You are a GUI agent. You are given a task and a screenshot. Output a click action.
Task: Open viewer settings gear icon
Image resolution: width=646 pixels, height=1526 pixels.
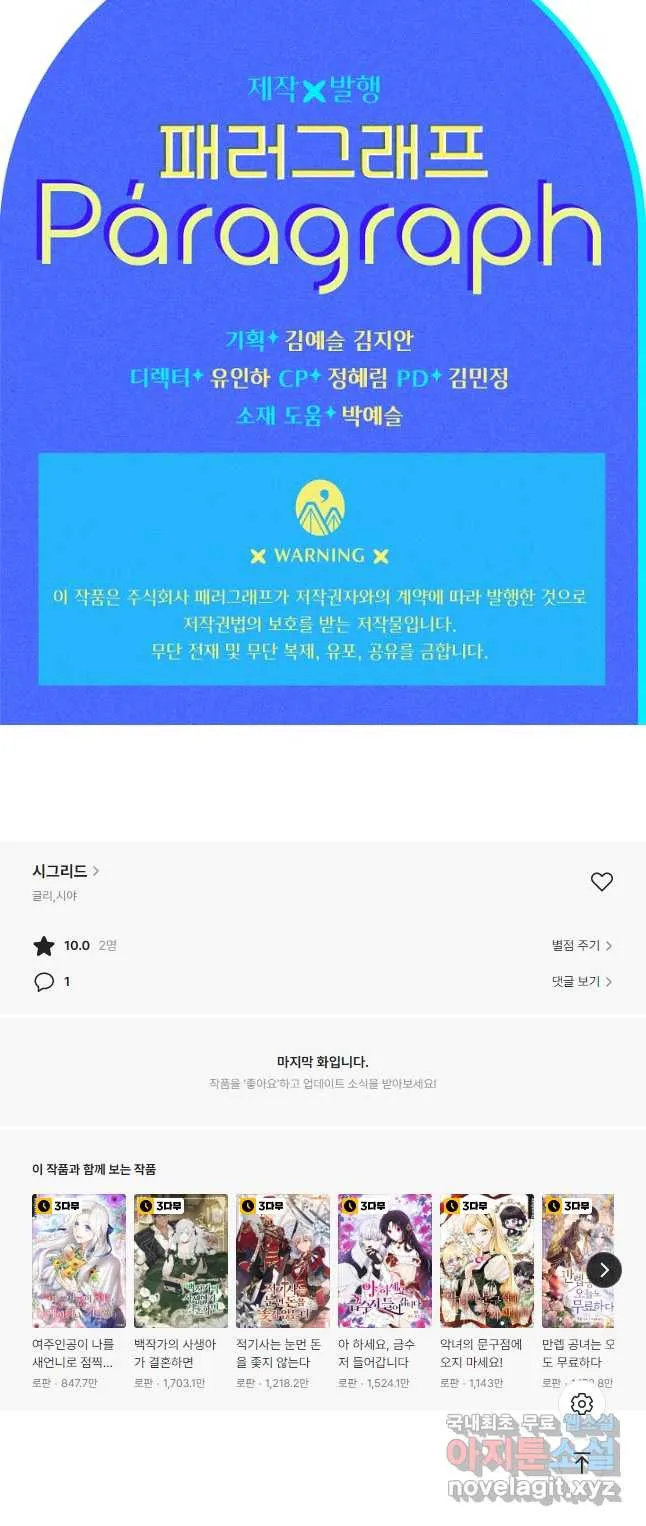coord(582,1404)
